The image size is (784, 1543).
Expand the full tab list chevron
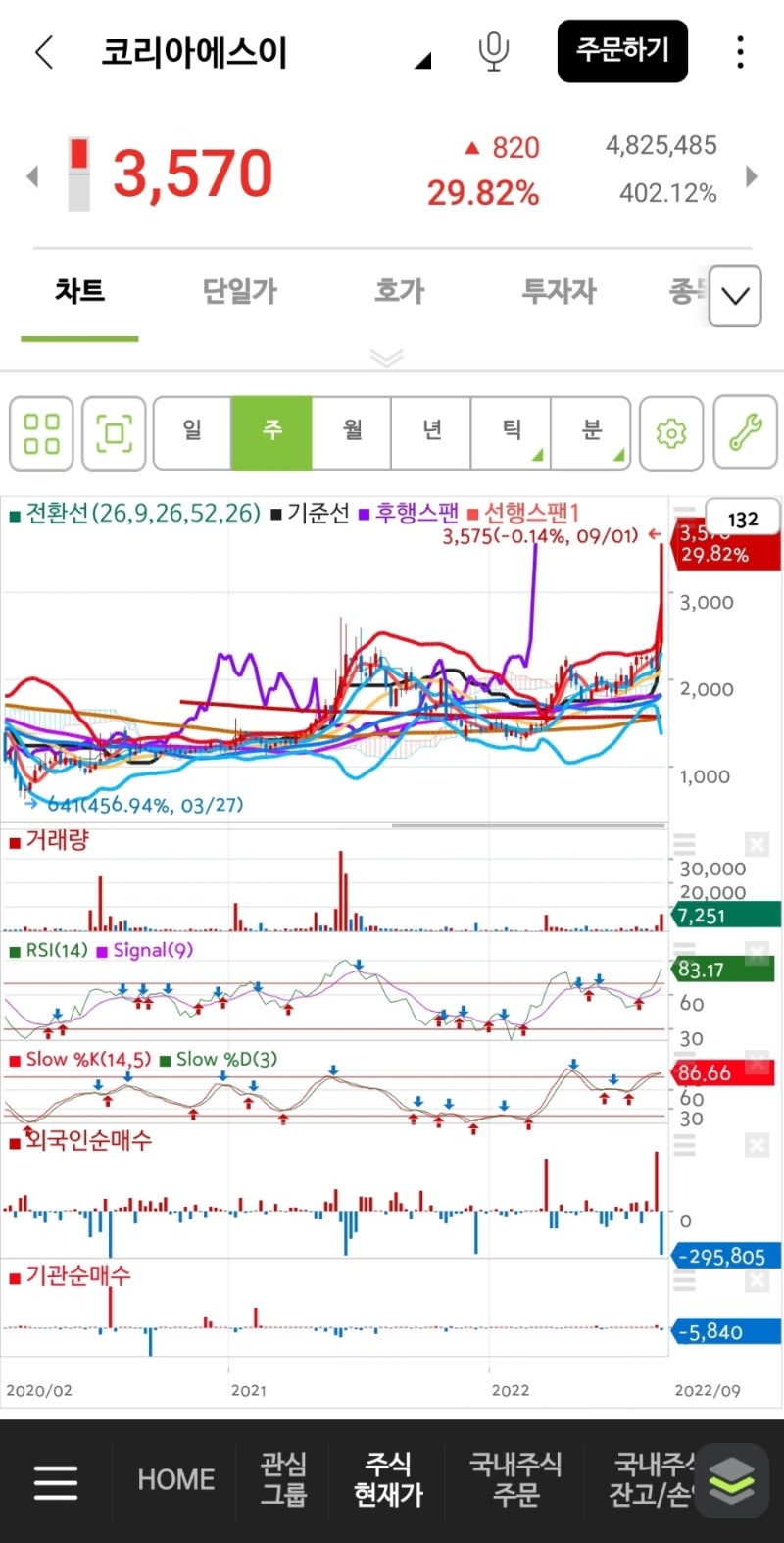(735, 295)
